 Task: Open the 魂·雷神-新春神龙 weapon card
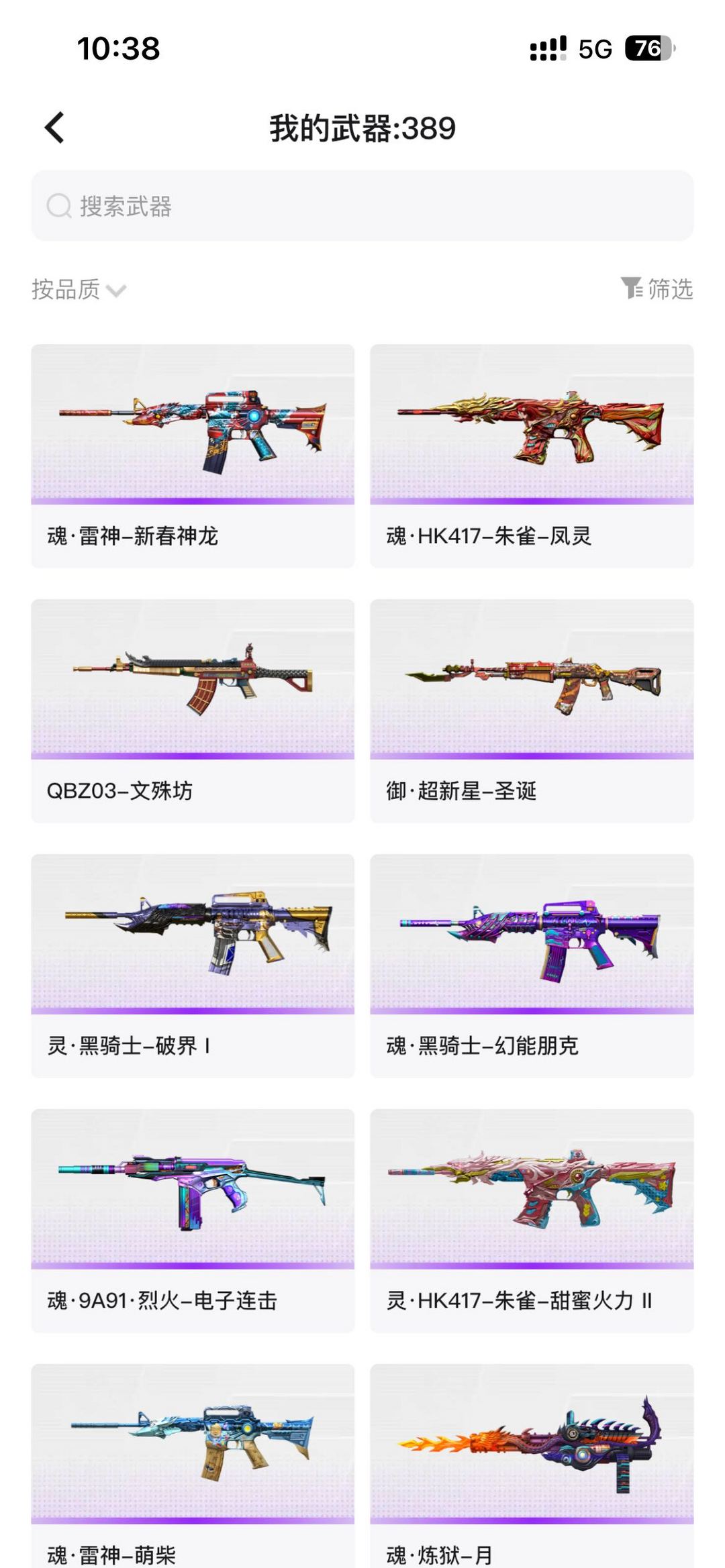pos(193,455)
